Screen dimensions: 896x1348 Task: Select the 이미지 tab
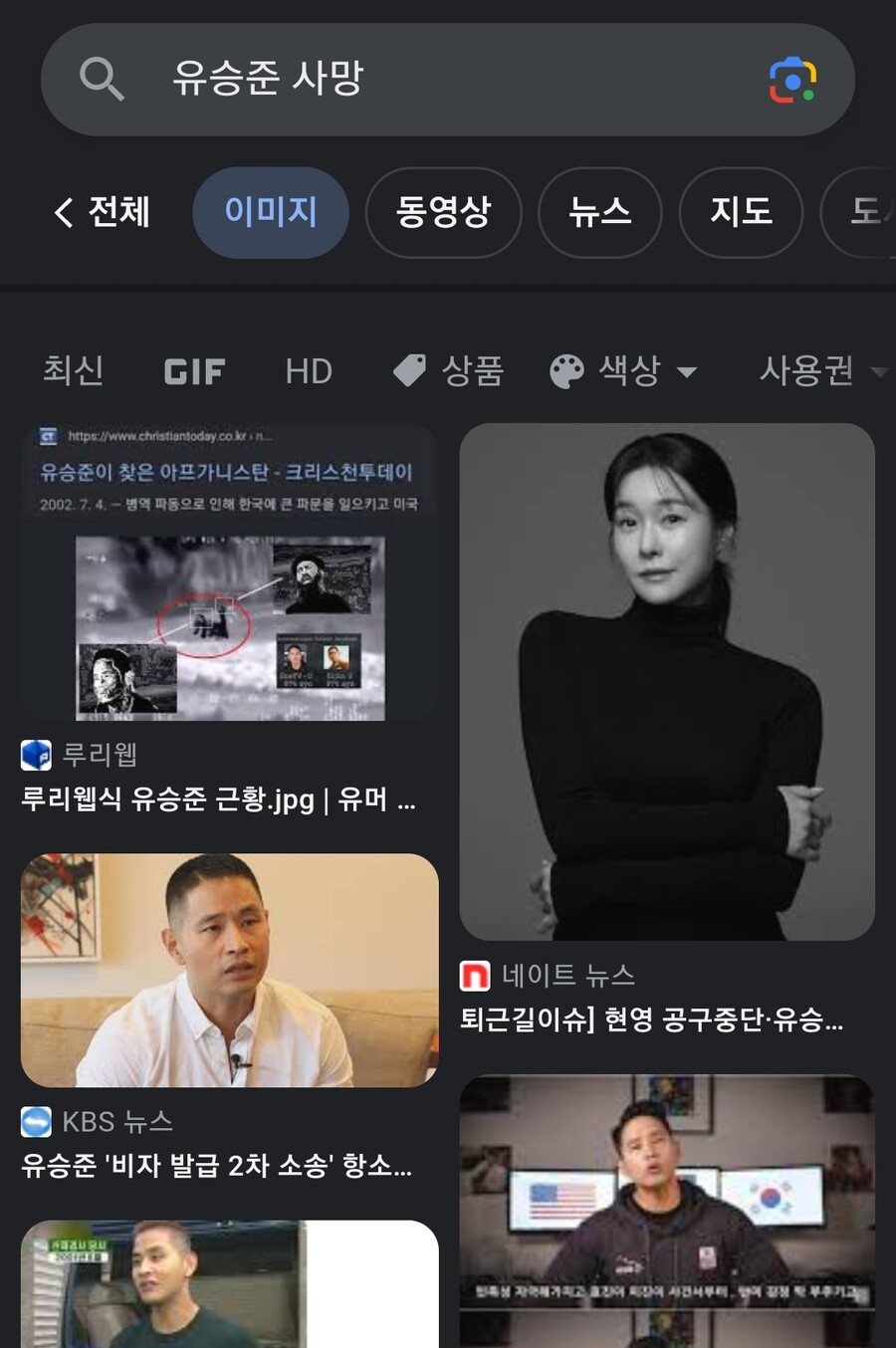click(270, 212)
